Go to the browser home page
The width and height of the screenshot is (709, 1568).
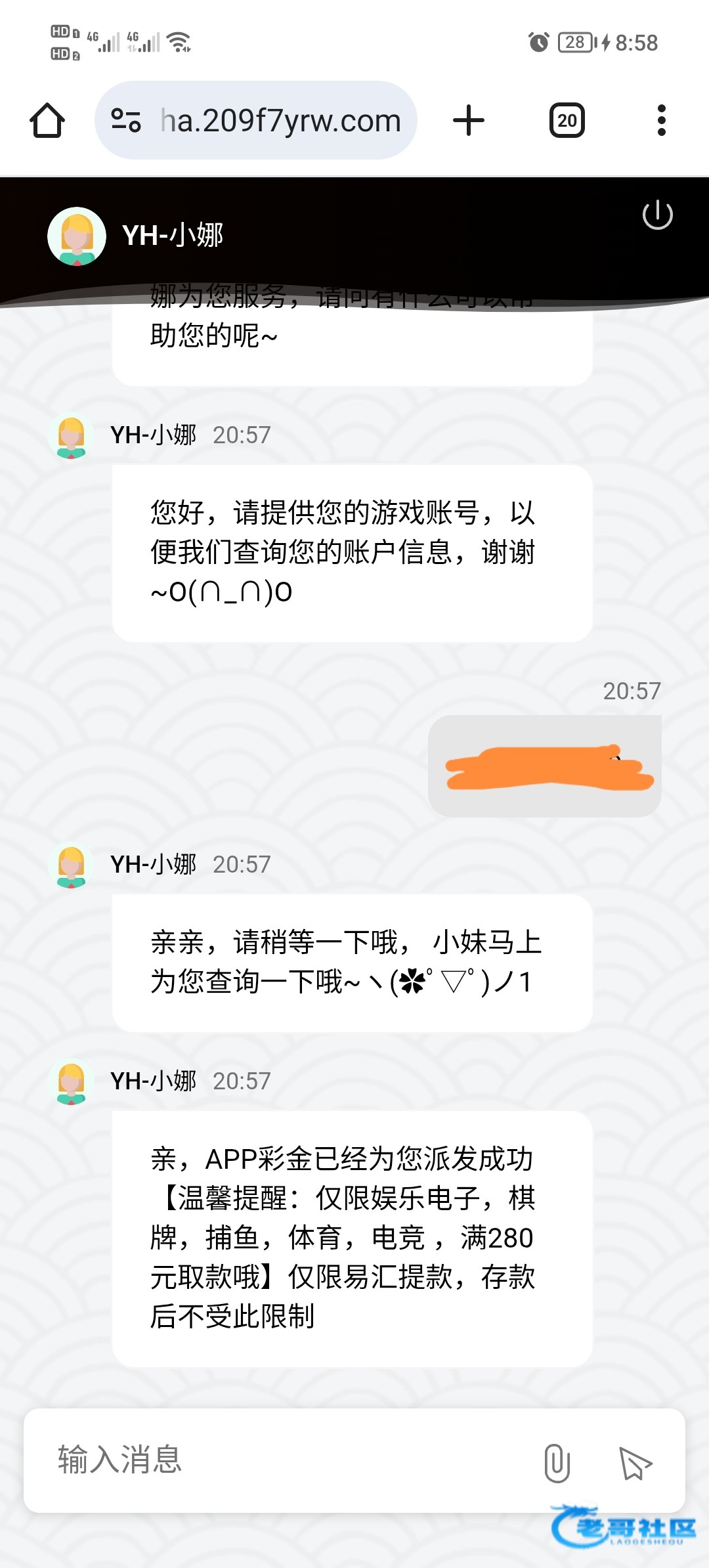pyautogui.click(x=47, y=121)
